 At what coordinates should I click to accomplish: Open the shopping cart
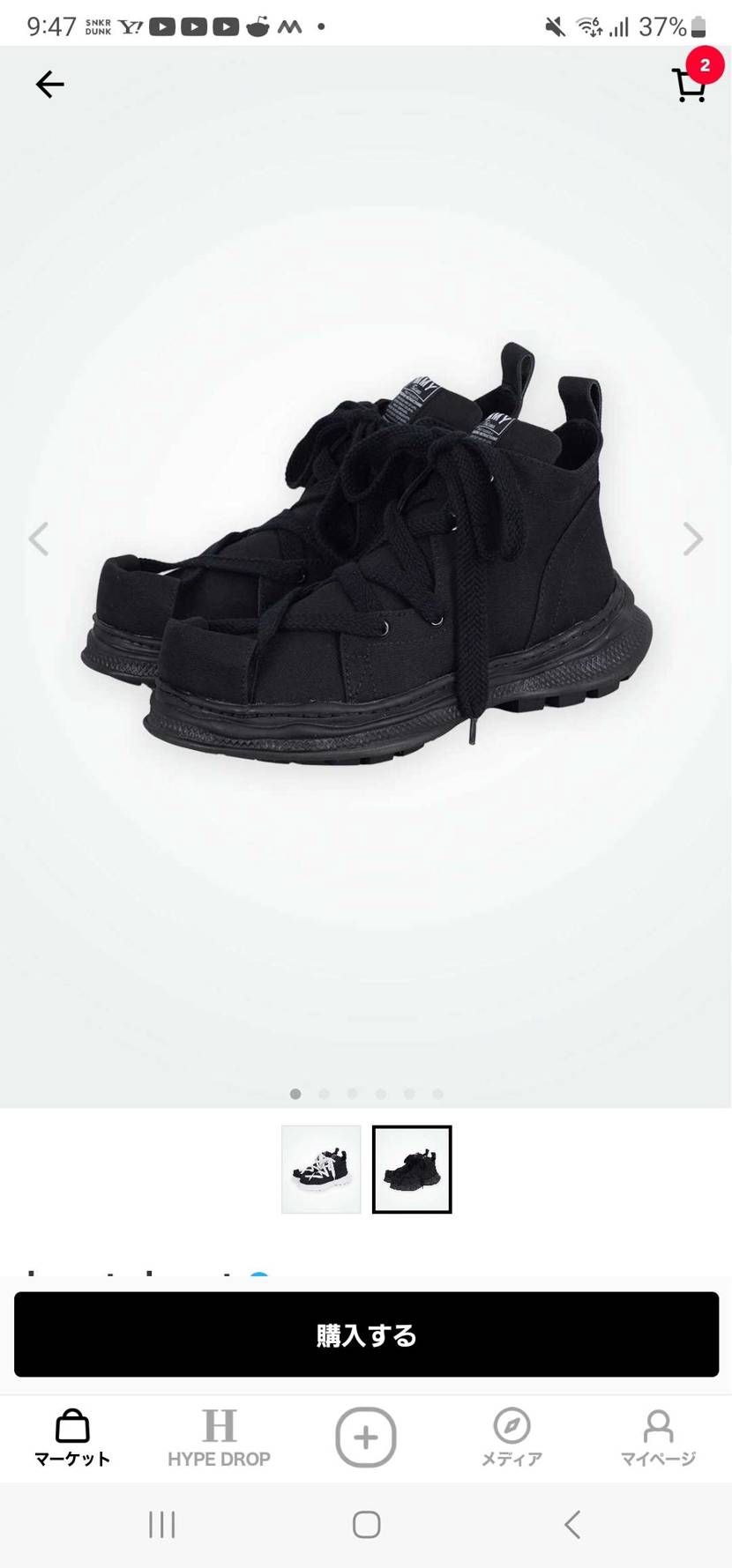pos(690,85)
